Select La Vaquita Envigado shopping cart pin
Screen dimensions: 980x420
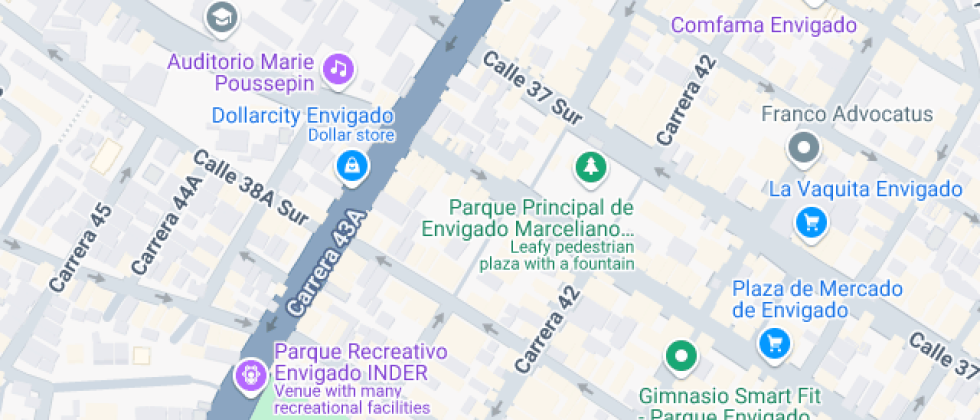pyautogui.click(x=810, y=222)
